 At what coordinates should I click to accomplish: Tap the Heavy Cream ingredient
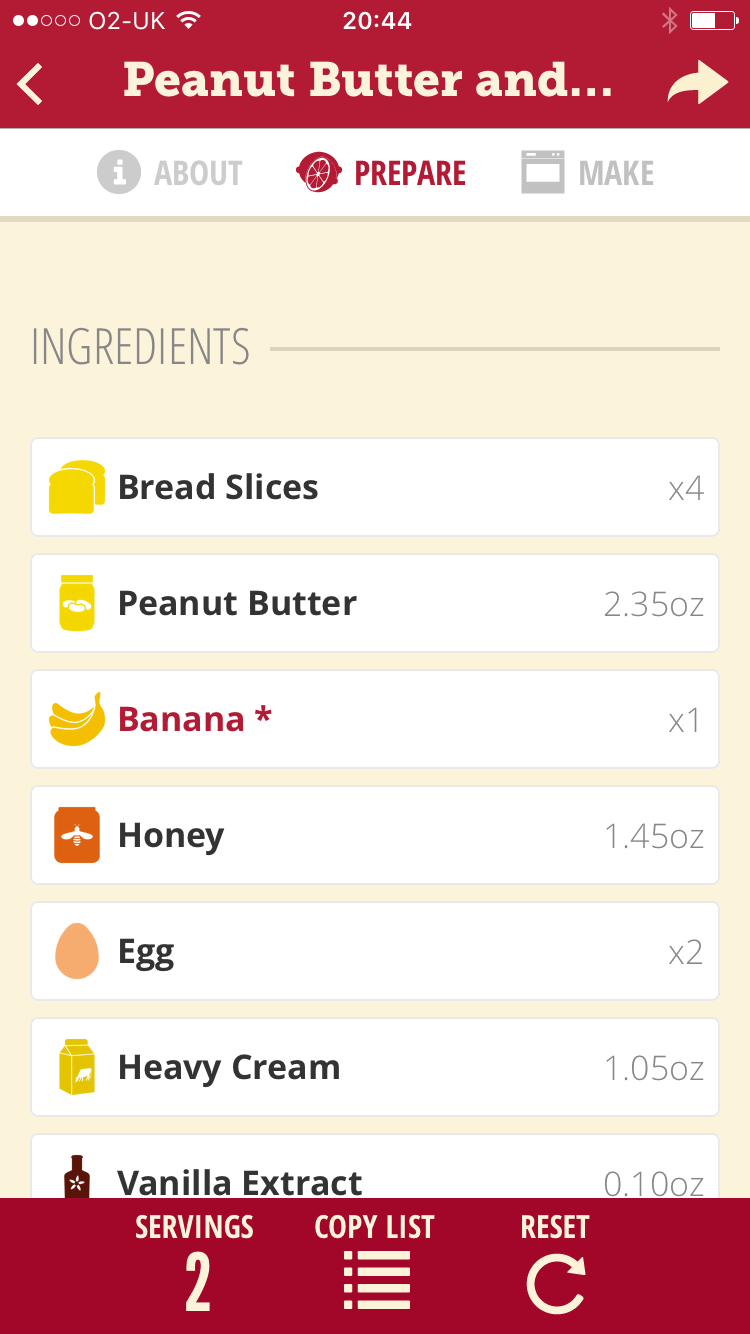[x=375, y=1067]
